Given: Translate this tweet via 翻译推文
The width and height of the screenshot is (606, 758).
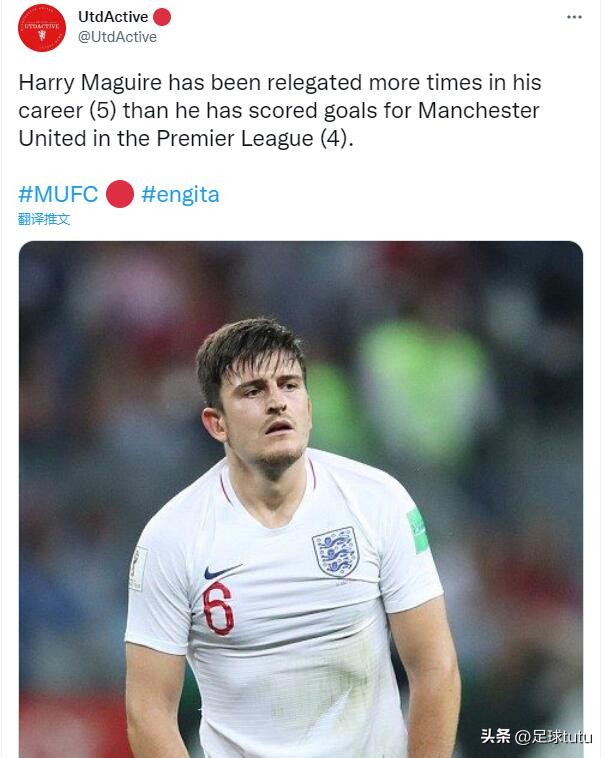Looking at the screenshot, I should pos(44,218).
